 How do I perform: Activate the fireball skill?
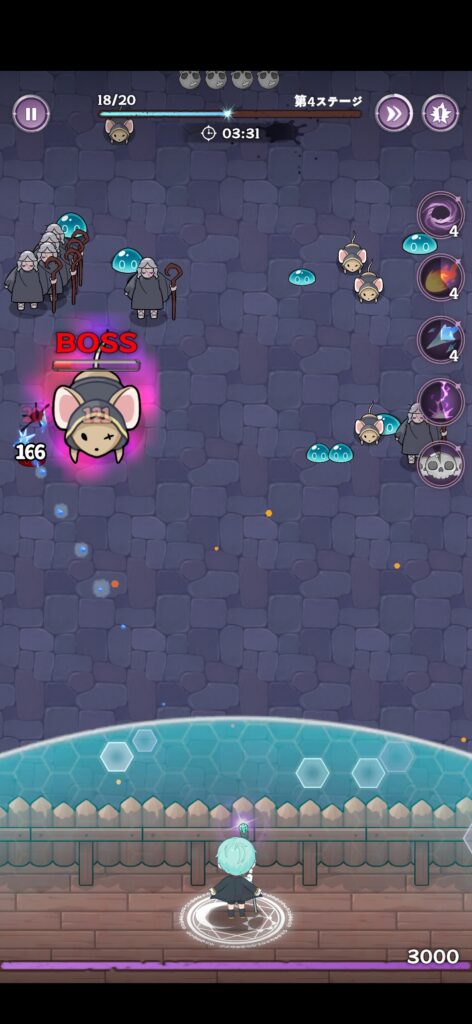pyautogui.click(x=441, y=278)
